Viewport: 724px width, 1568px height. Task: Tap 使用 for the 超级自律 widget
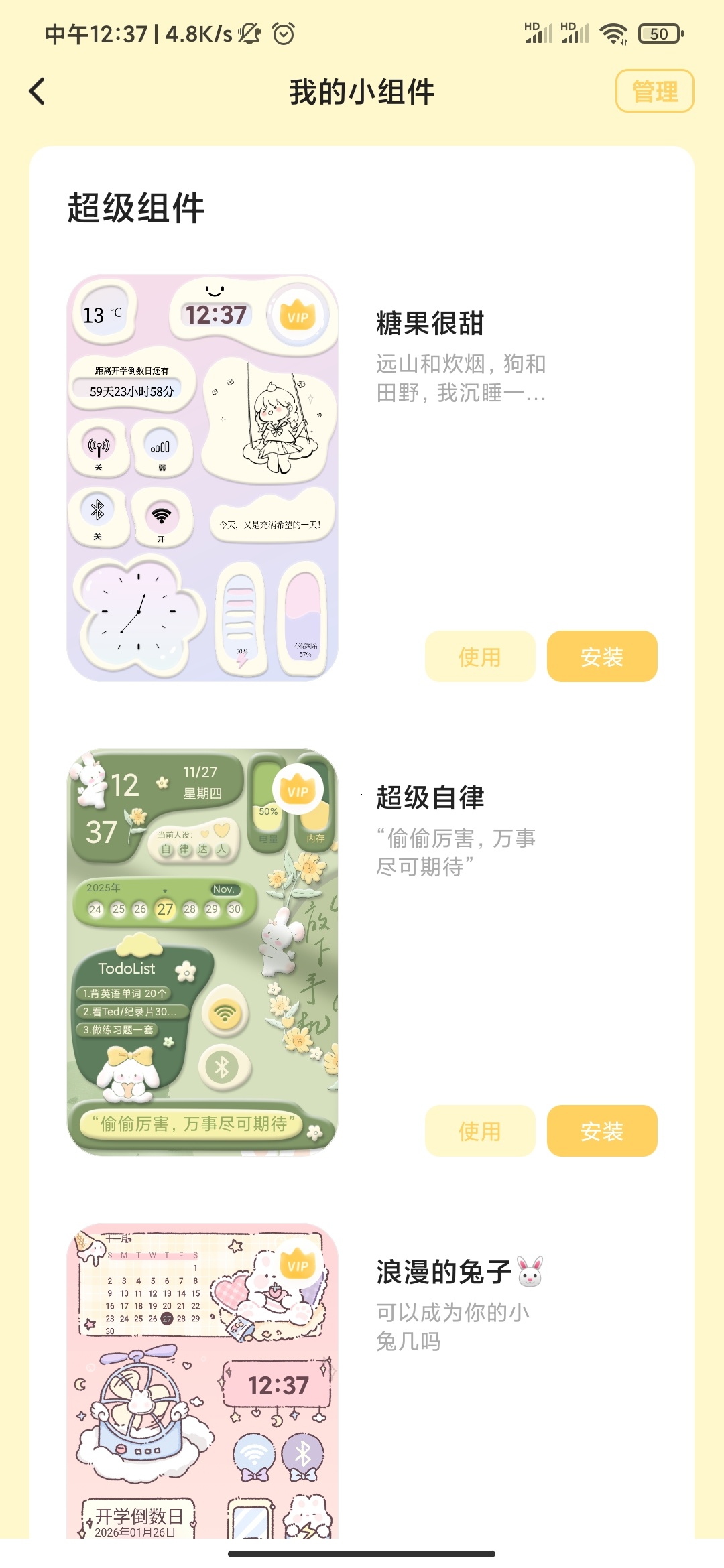[480, 1131]
